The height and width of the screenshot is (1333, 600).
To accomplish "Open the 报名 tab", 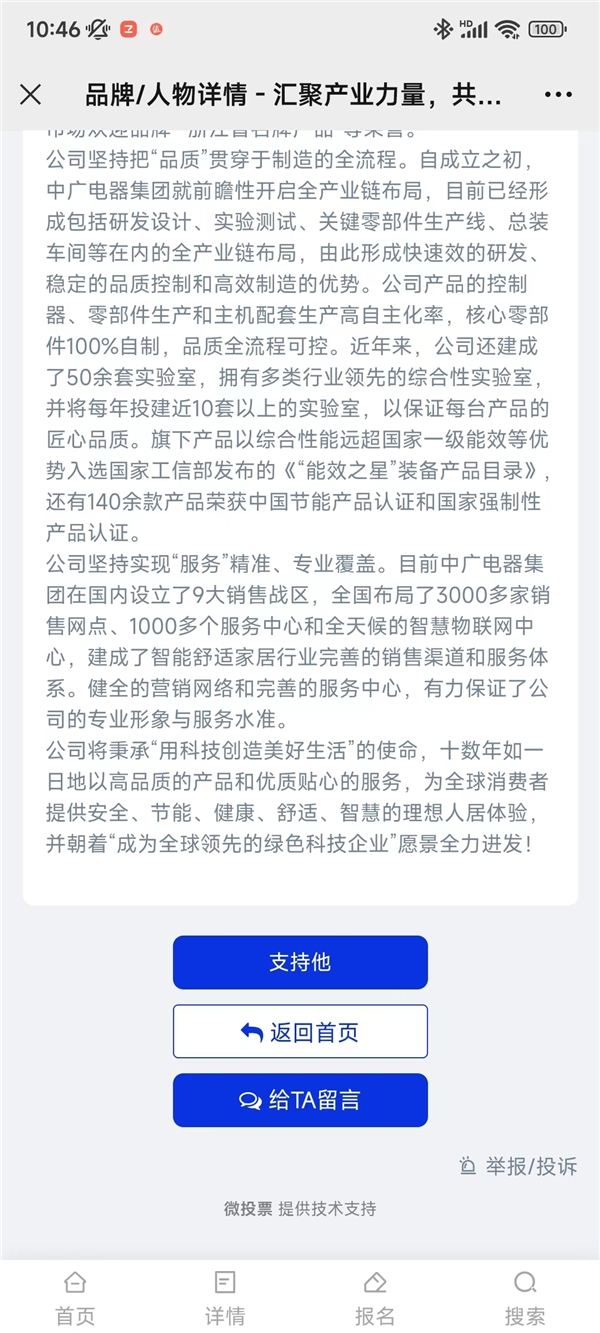I will coord(375,1297).
